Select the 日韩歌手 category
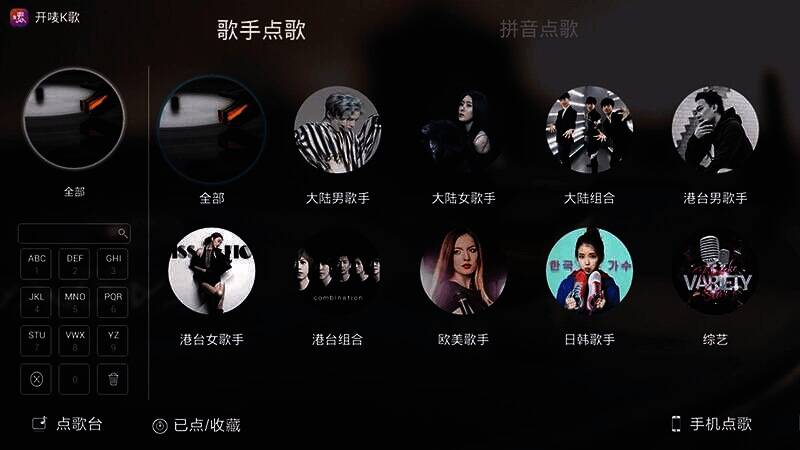This screenshot has width=800, height=450. pyautogui.click(x=589, y=271)
